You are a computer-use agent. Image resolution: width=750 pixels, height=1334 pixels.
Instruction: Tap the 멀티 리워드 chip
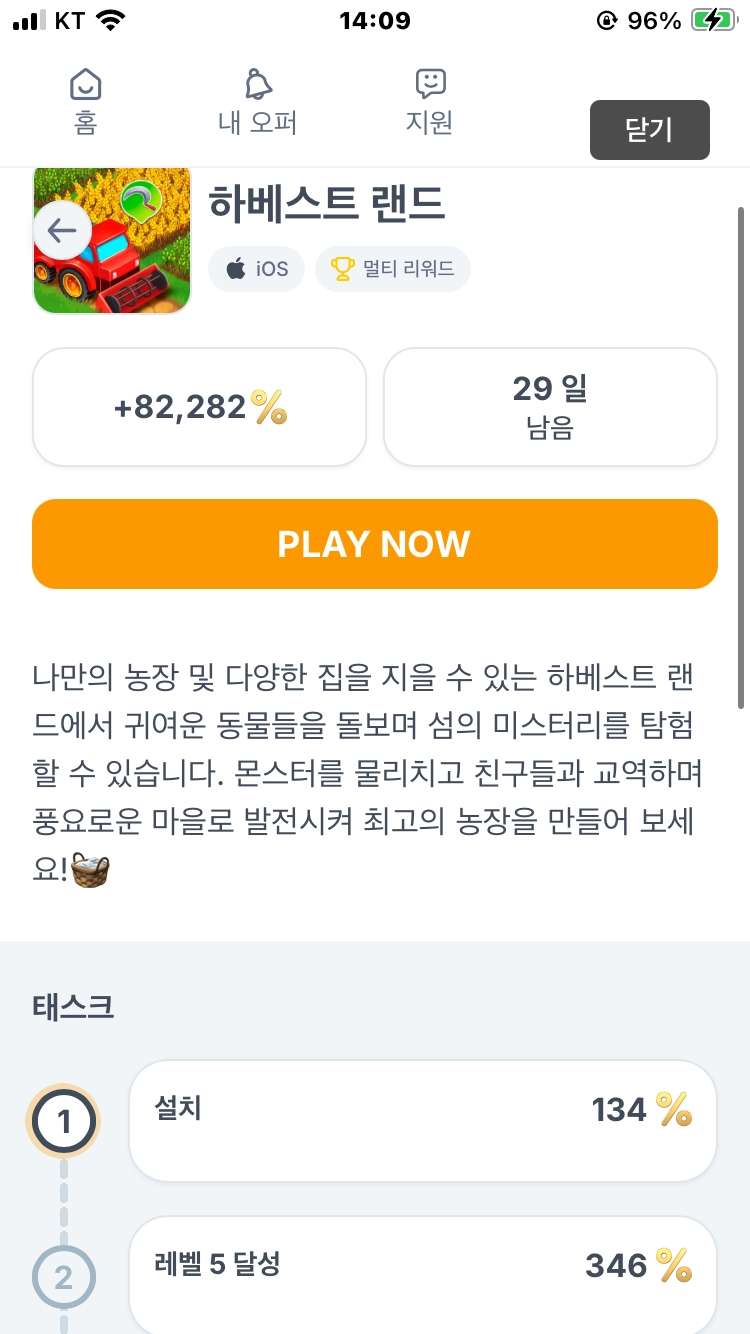(393, 269)
